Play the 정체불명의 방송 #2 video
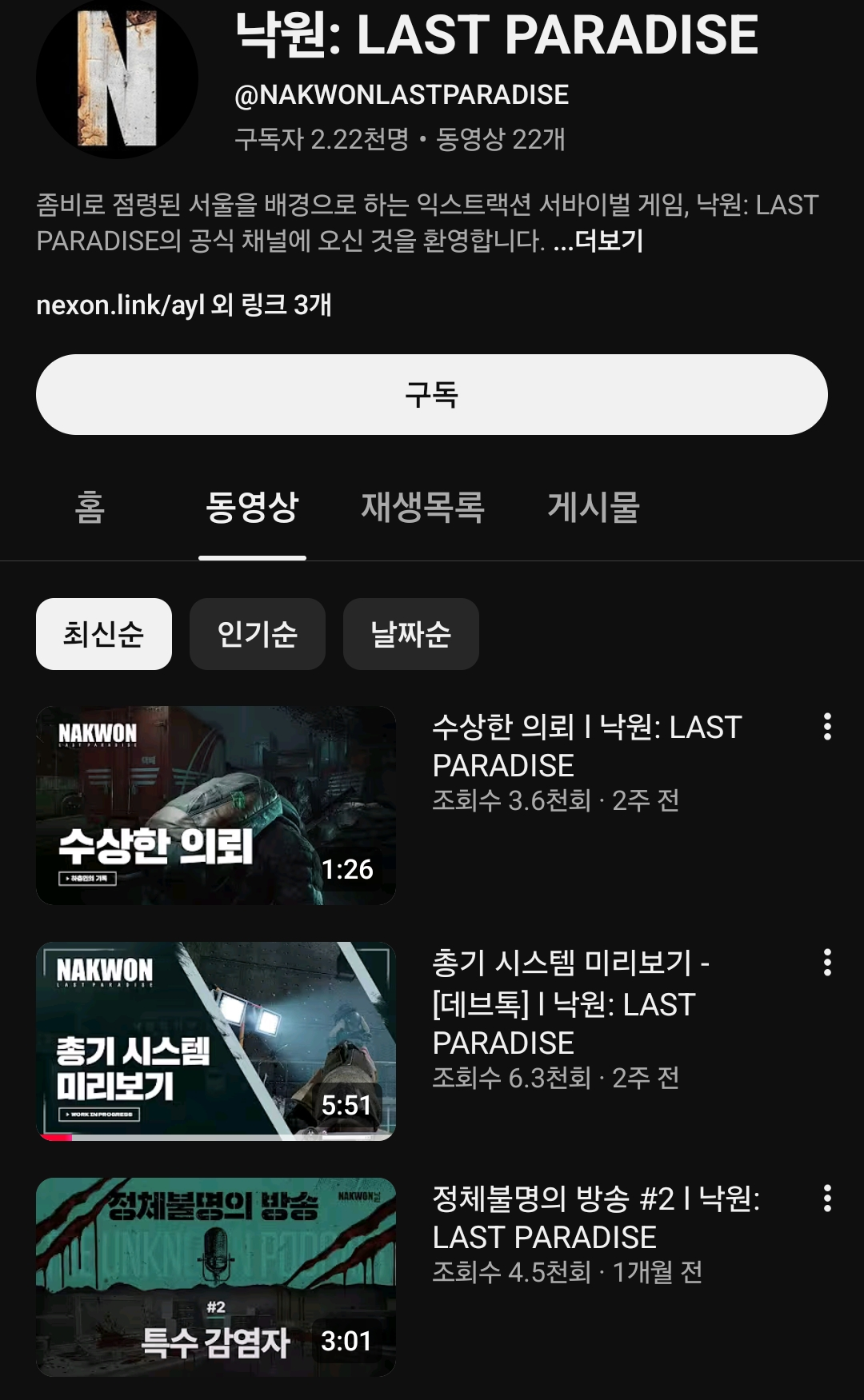Image resolution: width=864 pixels, height=1400 pixels. pyautogui.click(x=216, y=1277)
